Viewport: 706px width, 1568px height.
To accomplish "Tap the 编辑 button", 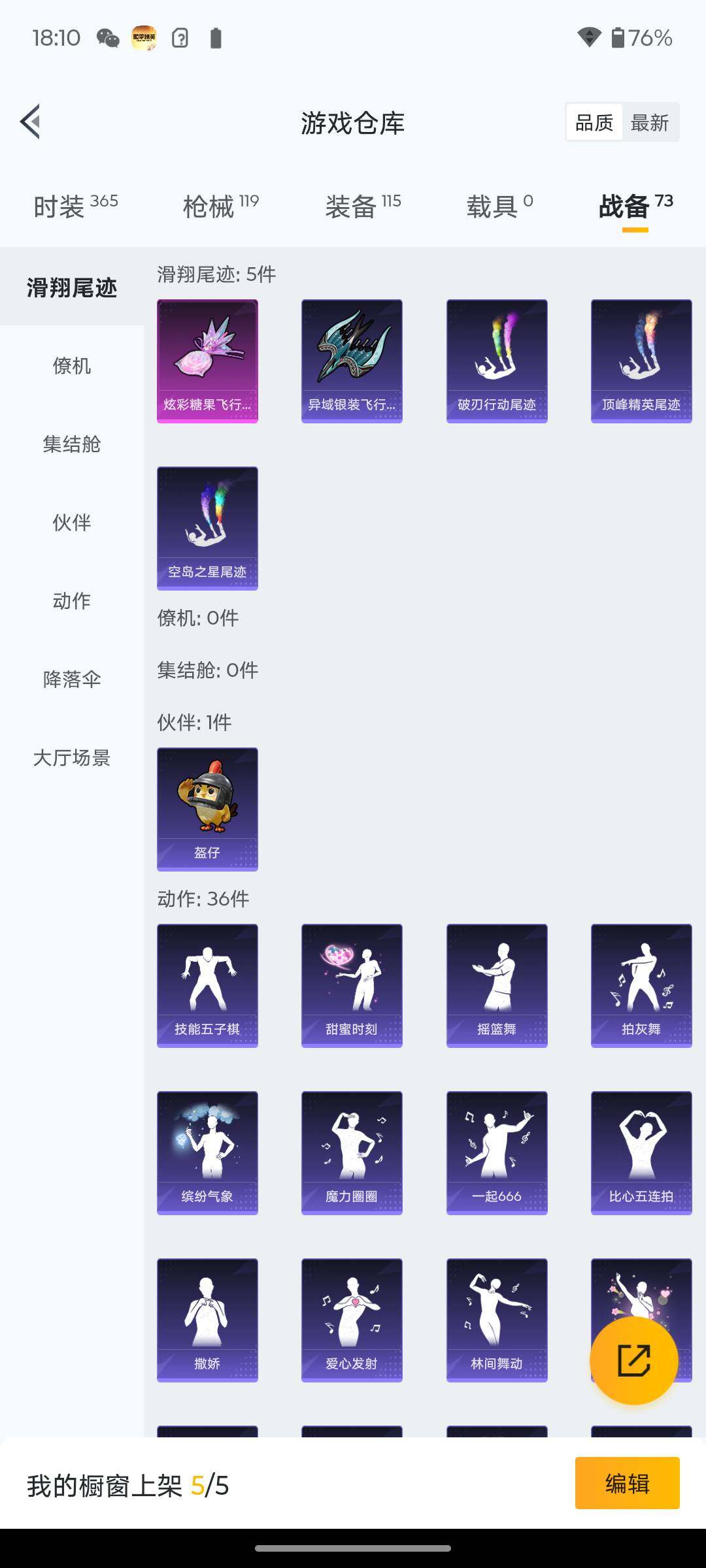I will 627,1483.
